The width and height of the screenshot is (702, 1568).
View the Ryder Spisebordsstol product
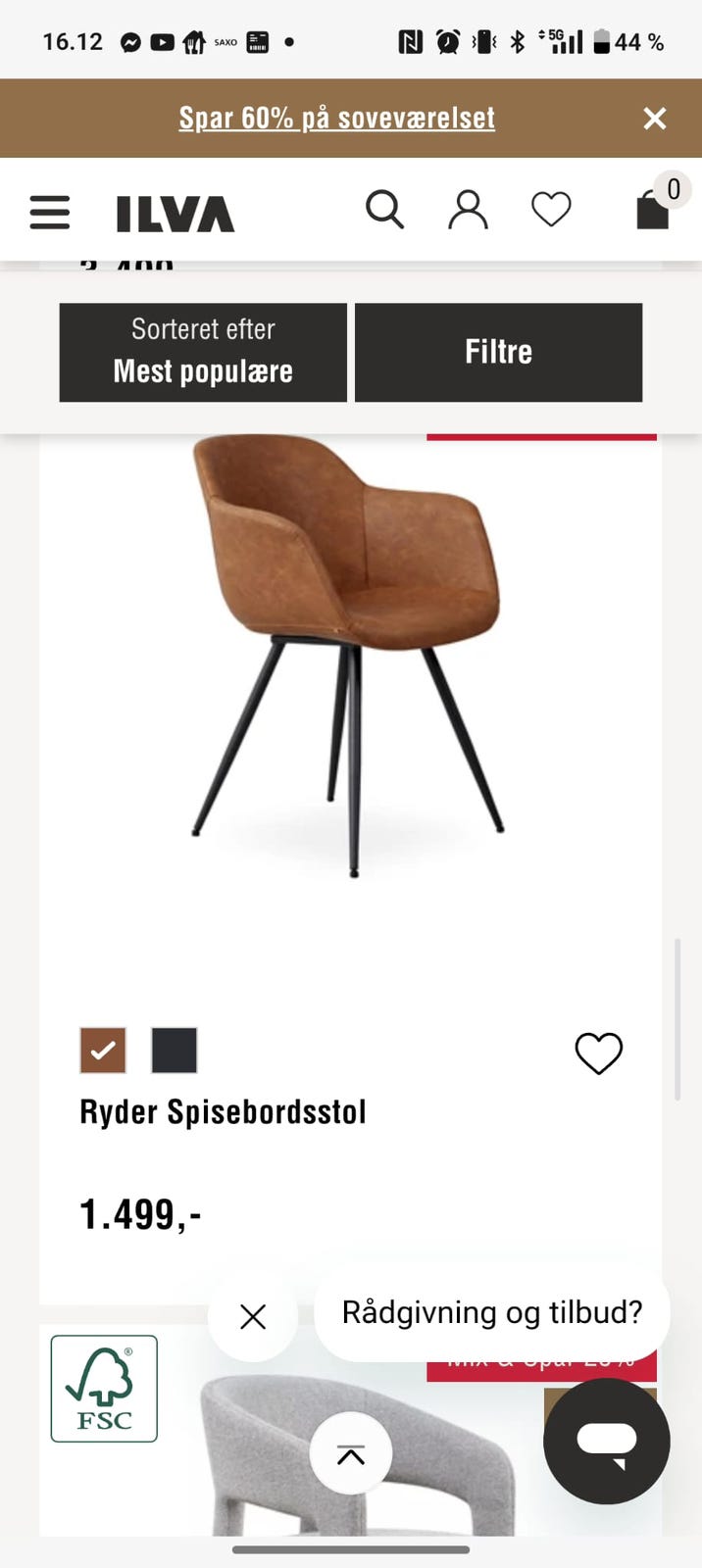click(x=348, y=657)
